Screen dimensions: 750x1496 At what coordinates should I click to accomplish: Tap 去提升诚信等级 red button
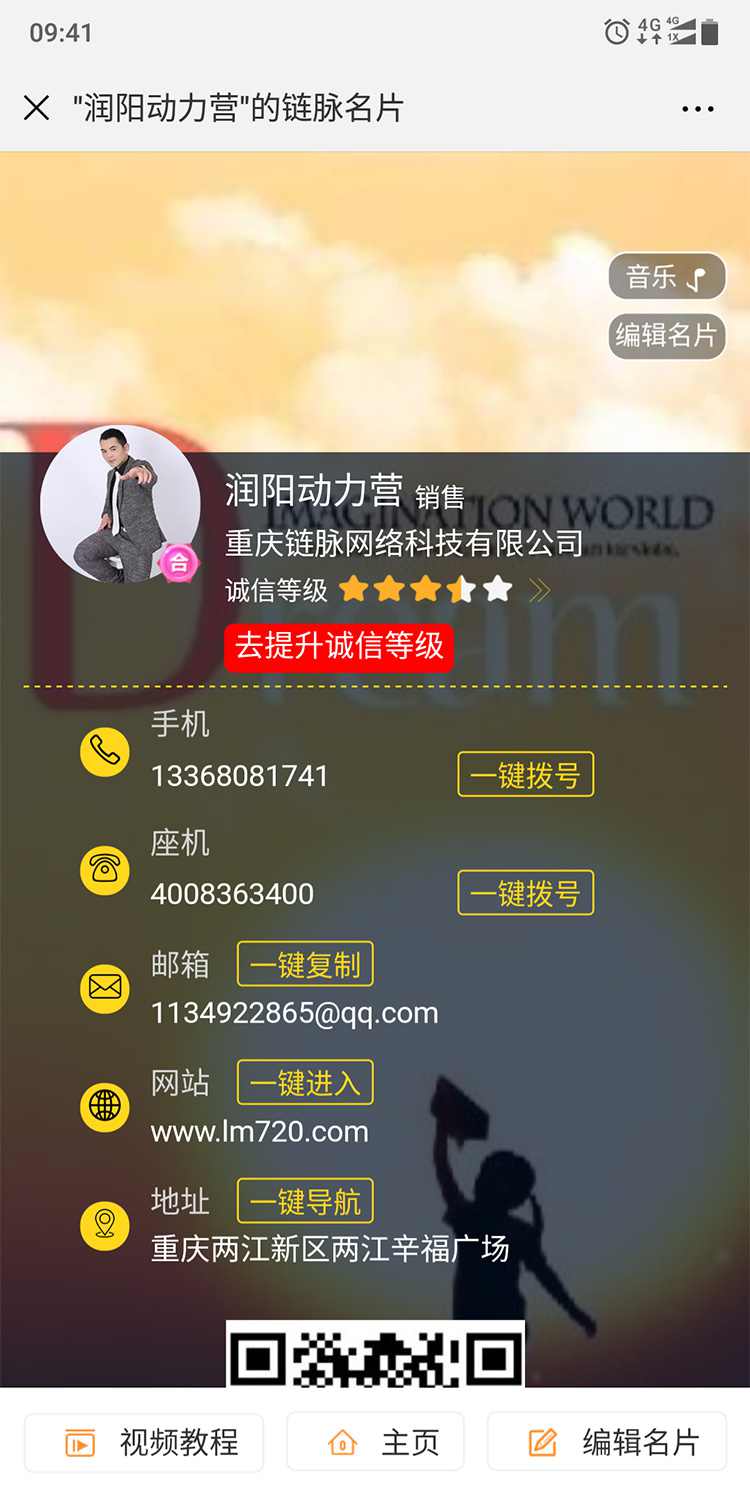(x=339, y=646)
